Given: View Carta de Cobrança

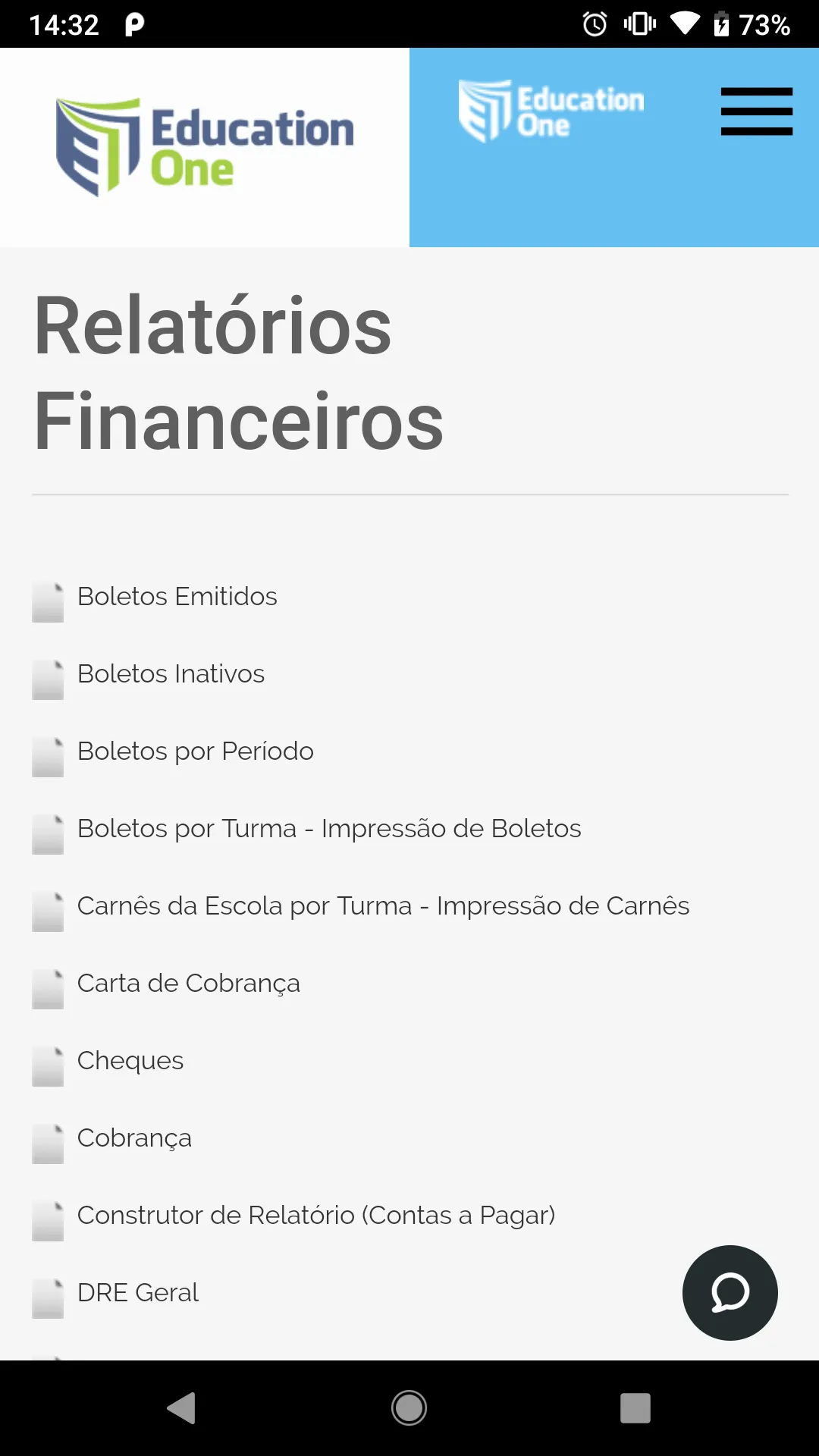Looking at the screenshot, I should click(189, 984).
